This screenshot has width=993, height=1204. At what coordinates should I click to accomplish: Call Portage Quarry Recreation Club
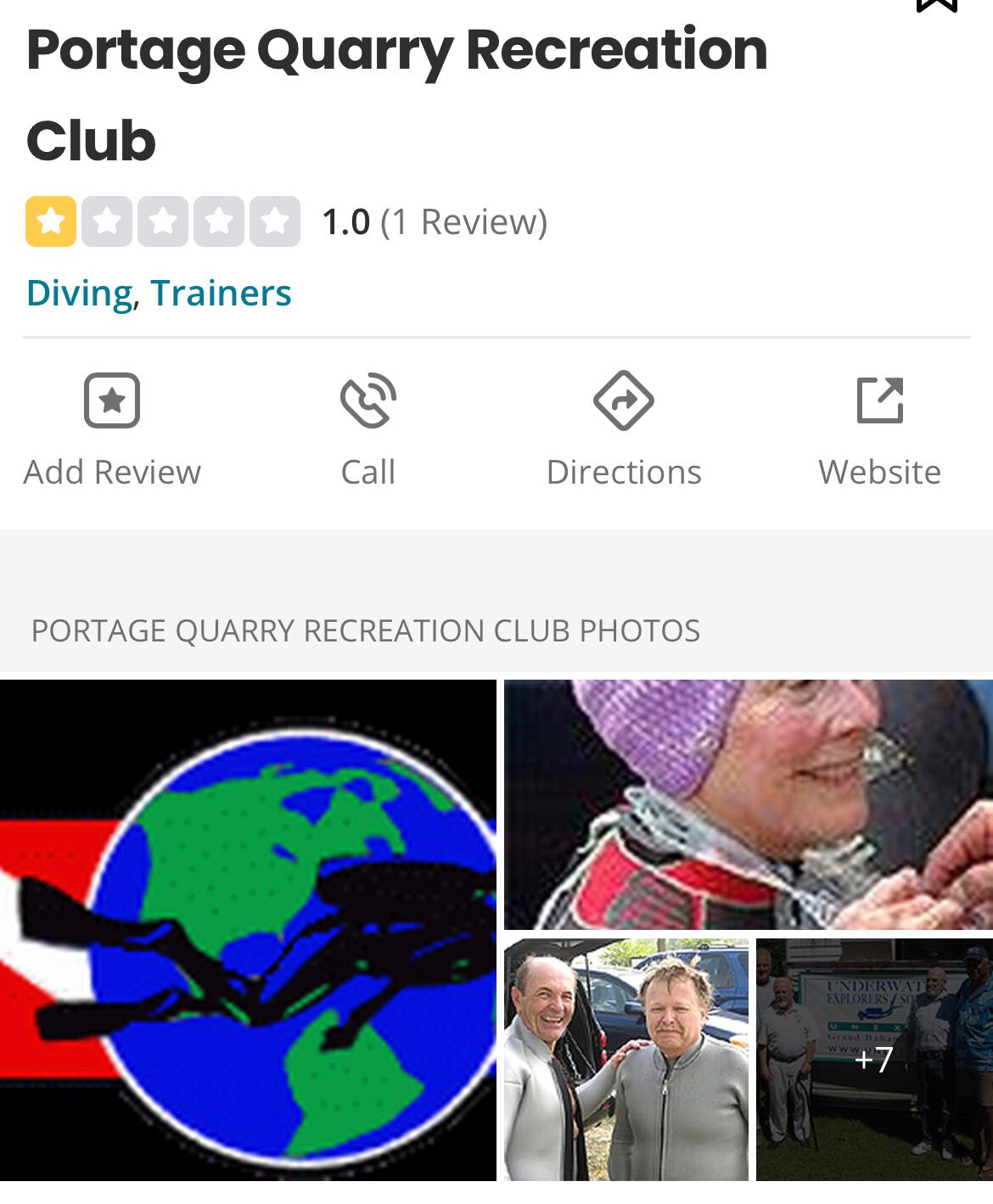coord(368,430)
